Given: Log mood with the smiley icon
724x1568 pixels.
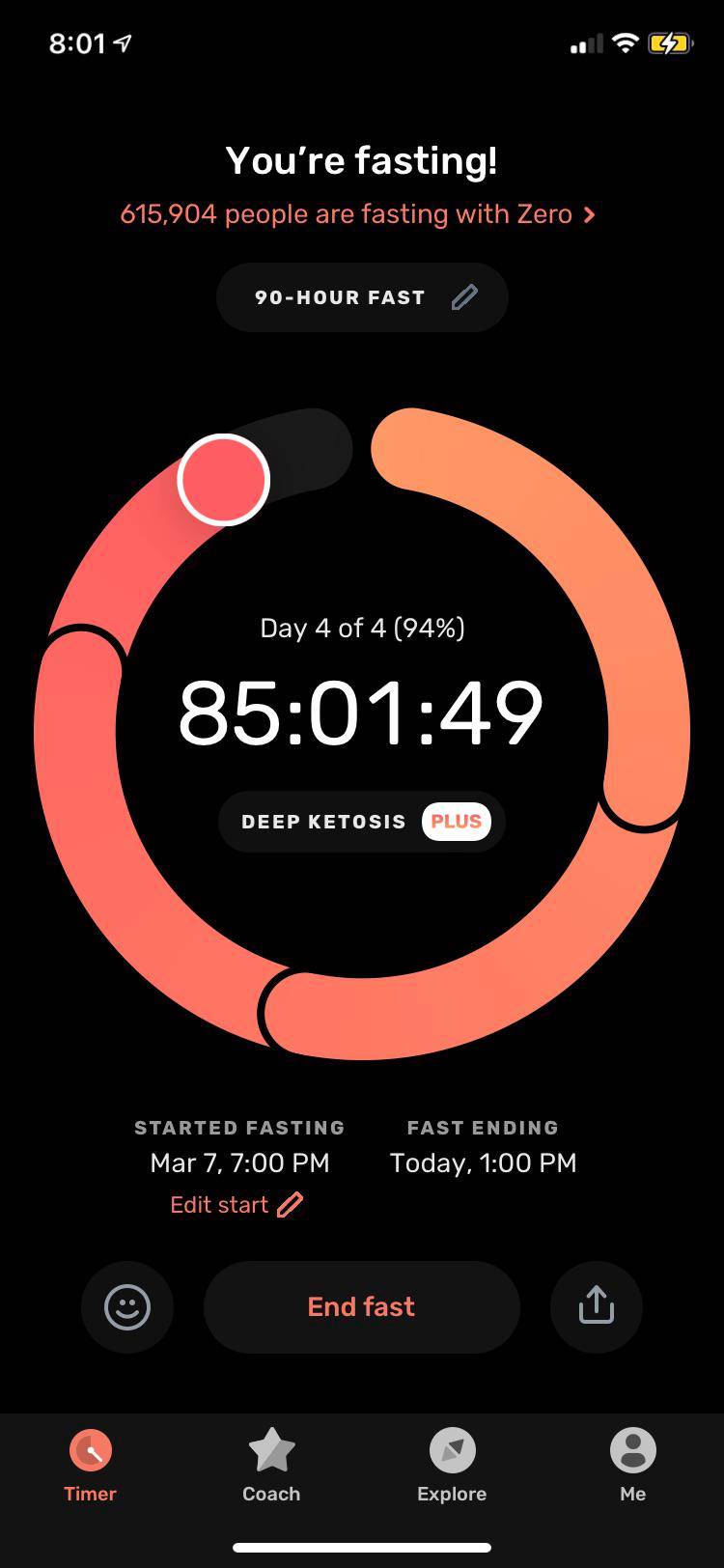Looking at the screenshot, I should click(127, 1307).
